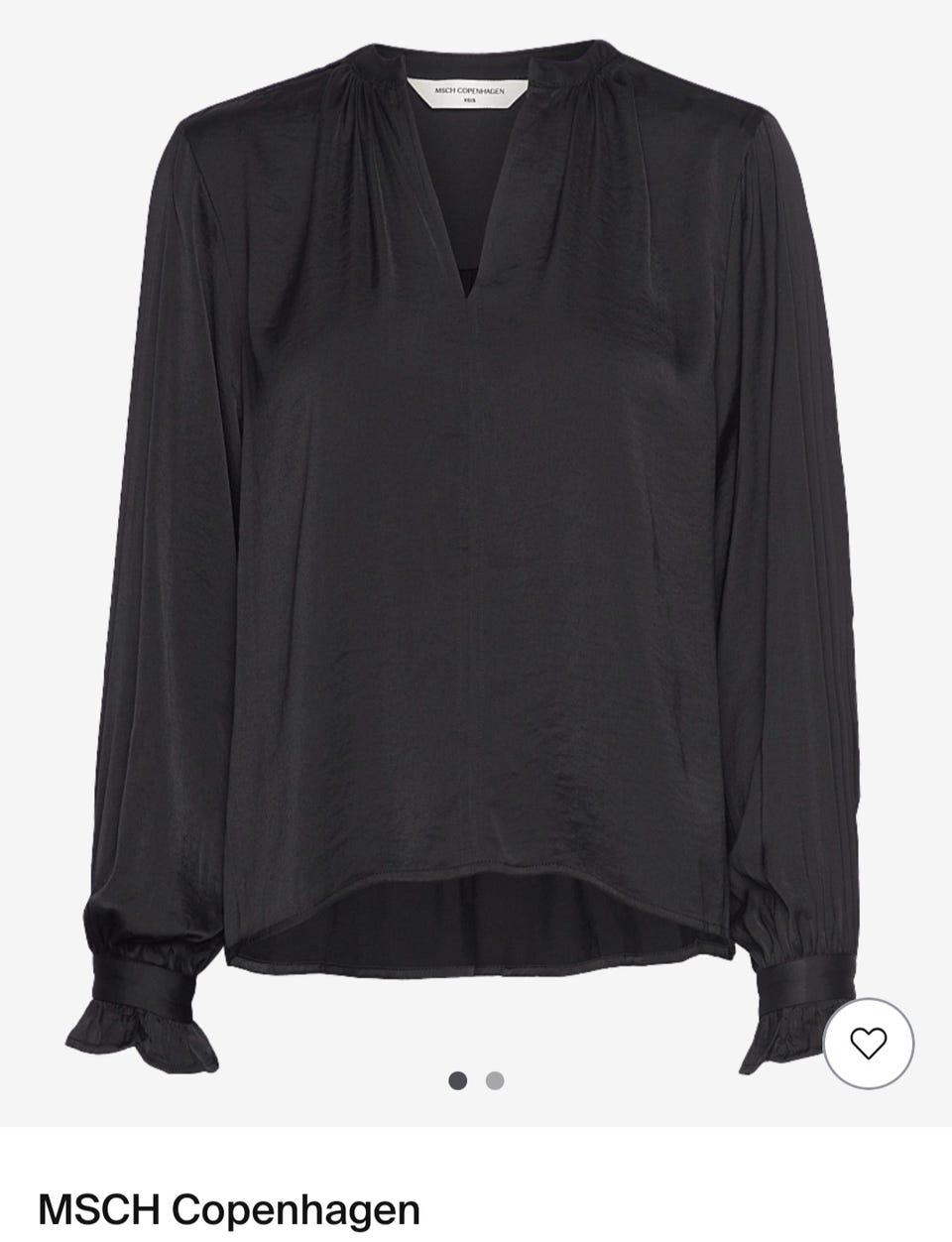Add the blouse to favorites with the heart
This screenshot has height=1242, width=952.
click(869, 1042)
